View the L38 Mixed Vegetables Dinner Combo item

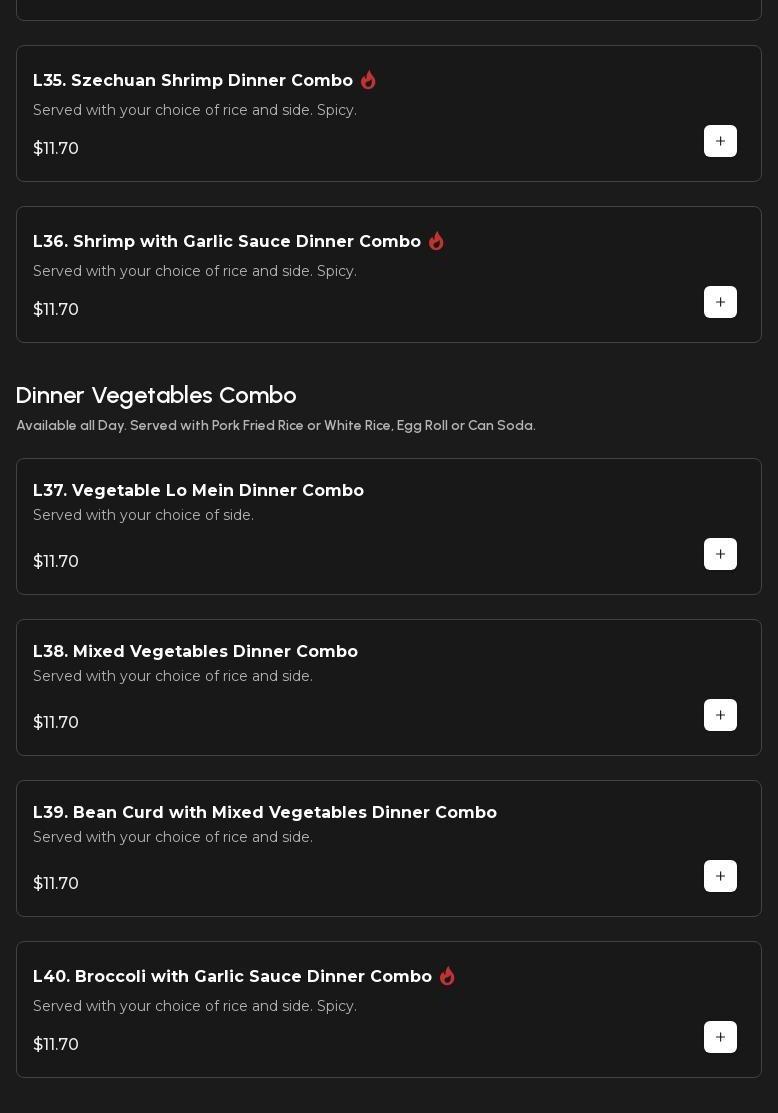tap(195, 652)
